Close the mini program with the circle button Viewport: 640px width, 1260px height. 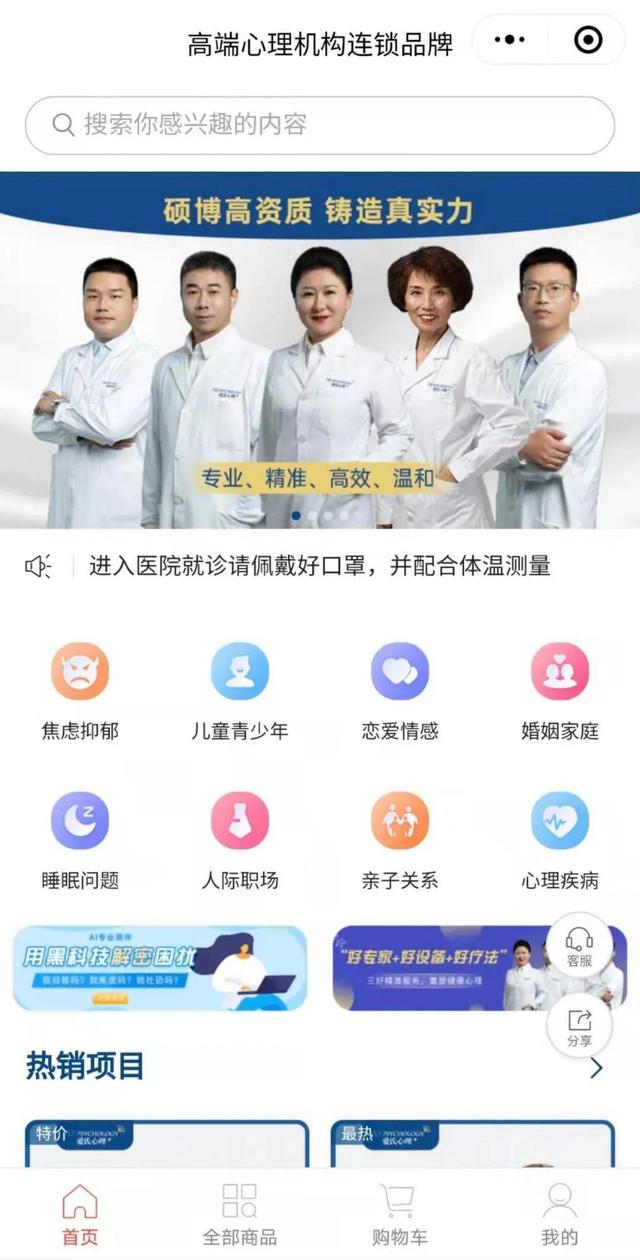tap(588, 41)
